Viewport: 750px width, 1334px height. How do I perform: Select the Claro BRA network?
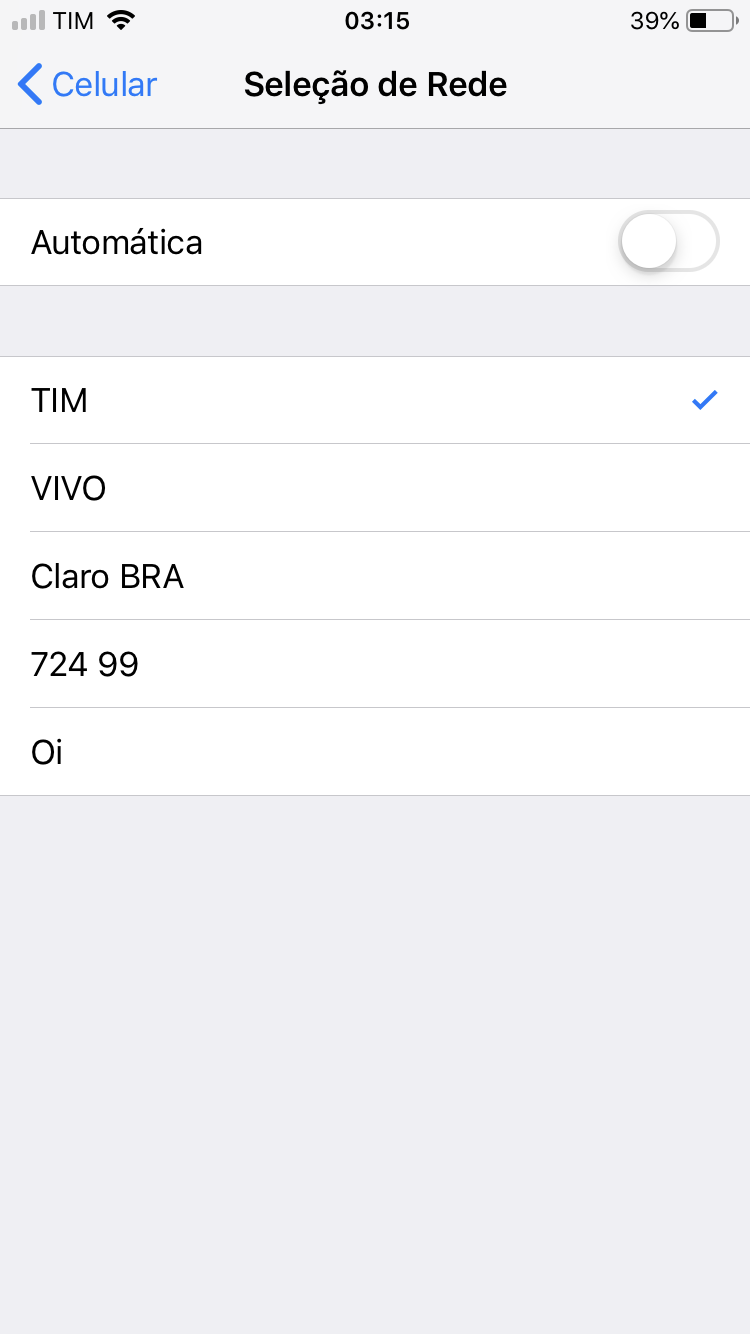[375, 576]
